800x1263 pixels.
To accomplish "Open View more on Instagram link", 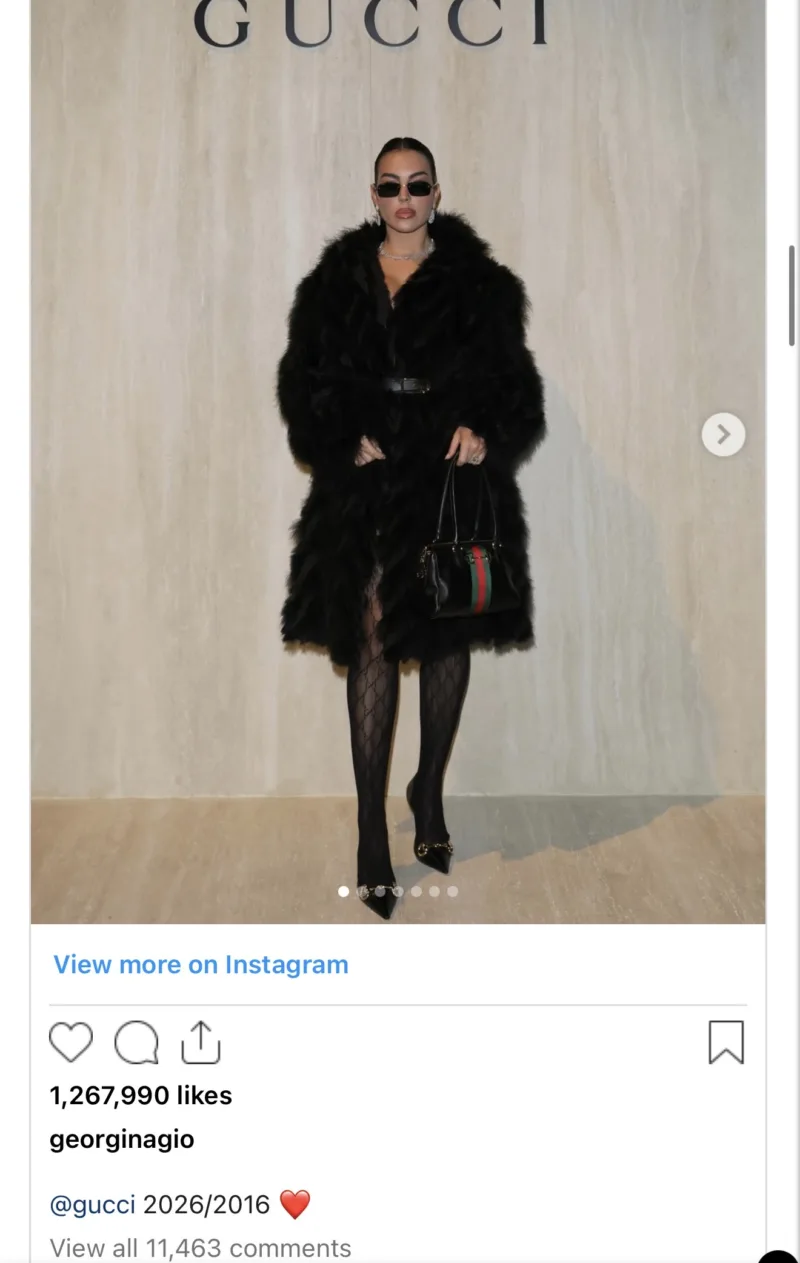I will coord(201,964).
